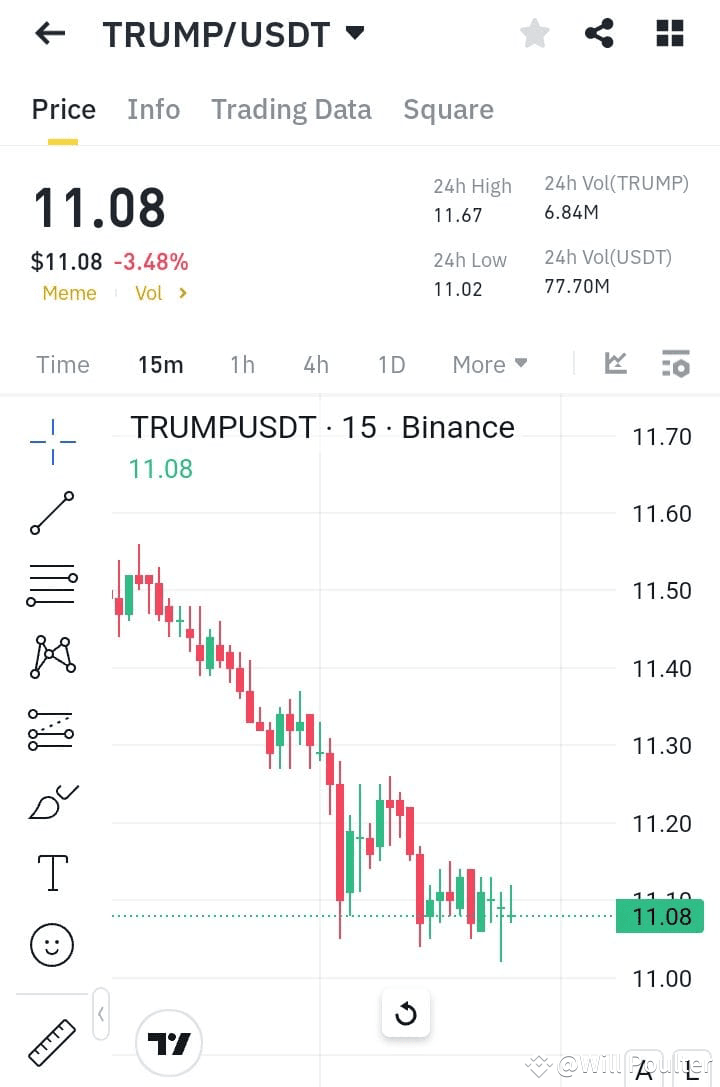
Task: Open the indicator display settings icon
Action: 675,364
